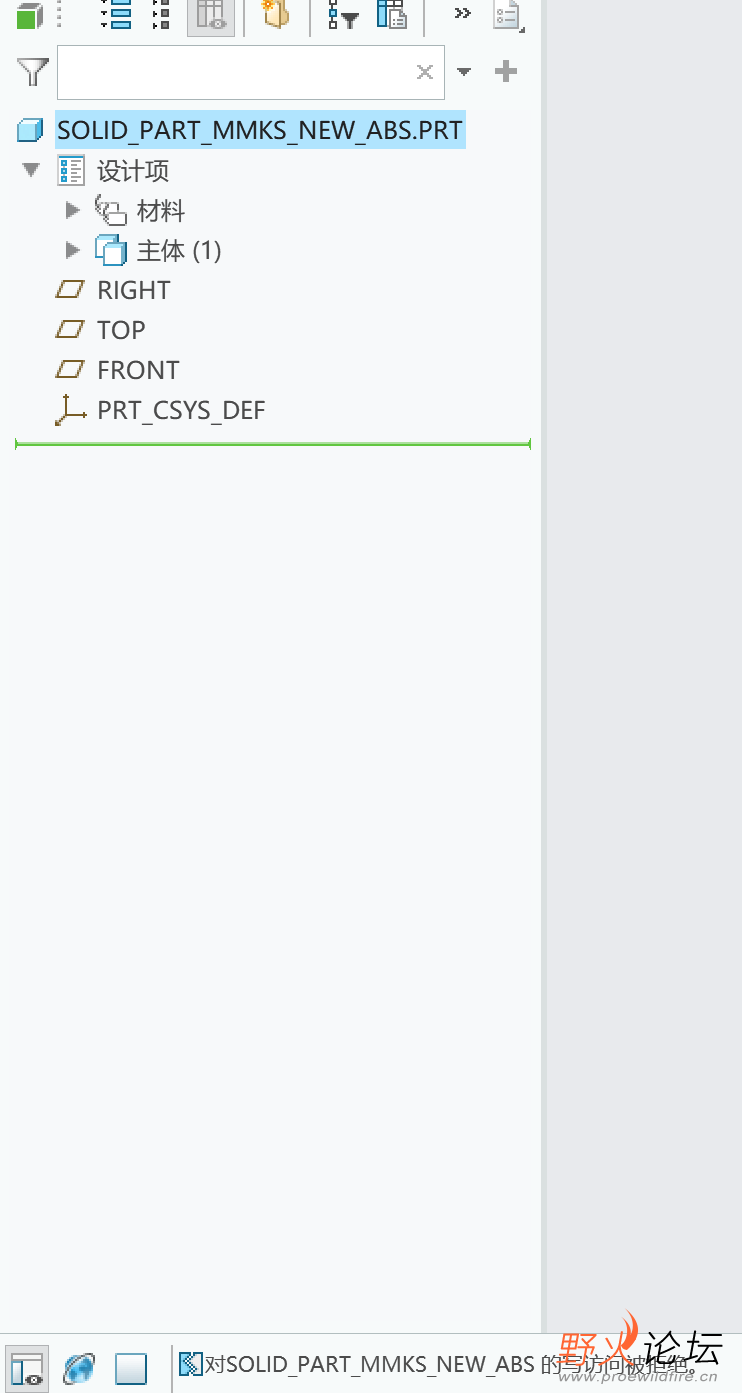Click the model tree filter text field

tap(235, 72)
